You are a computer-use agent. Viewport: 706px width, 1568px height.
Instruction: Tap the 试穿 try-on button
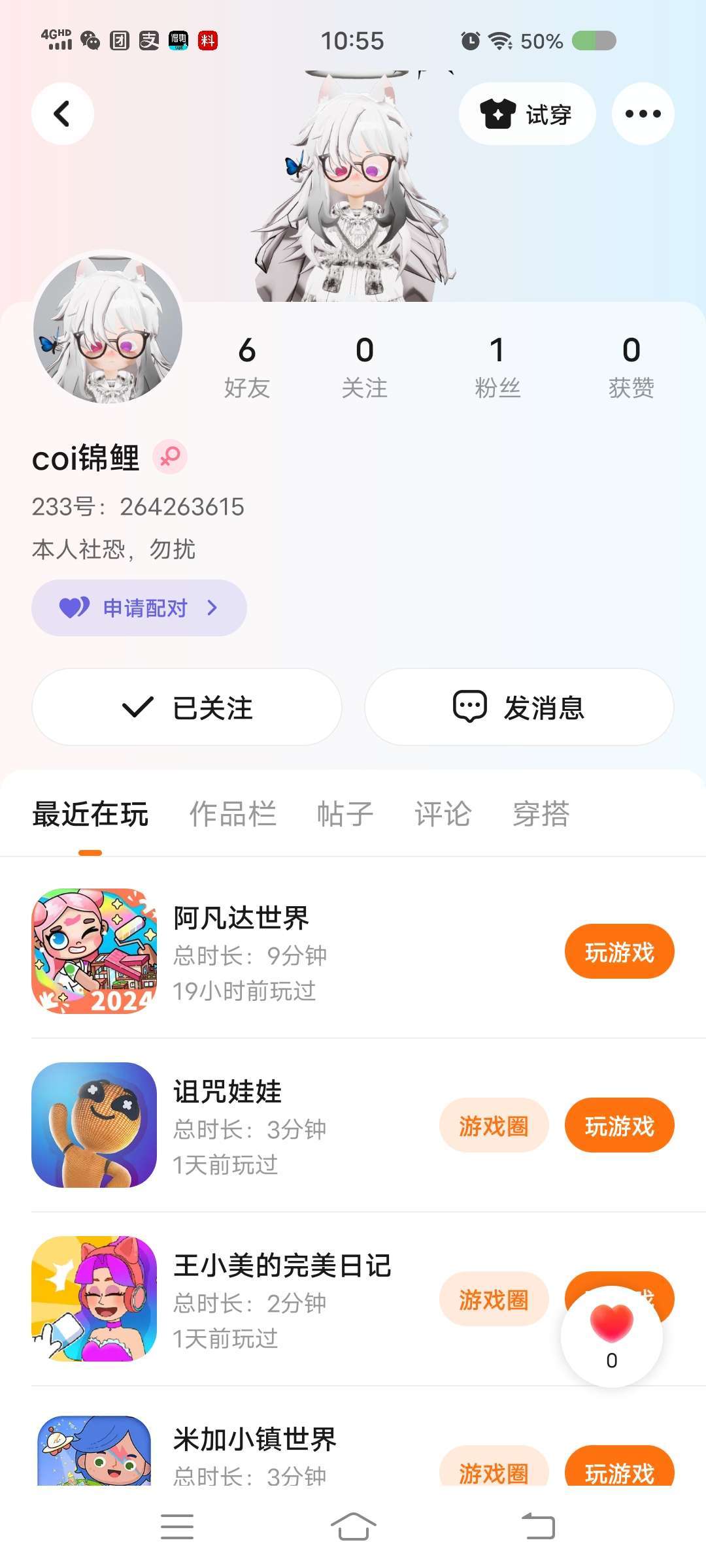click(527, 114)
